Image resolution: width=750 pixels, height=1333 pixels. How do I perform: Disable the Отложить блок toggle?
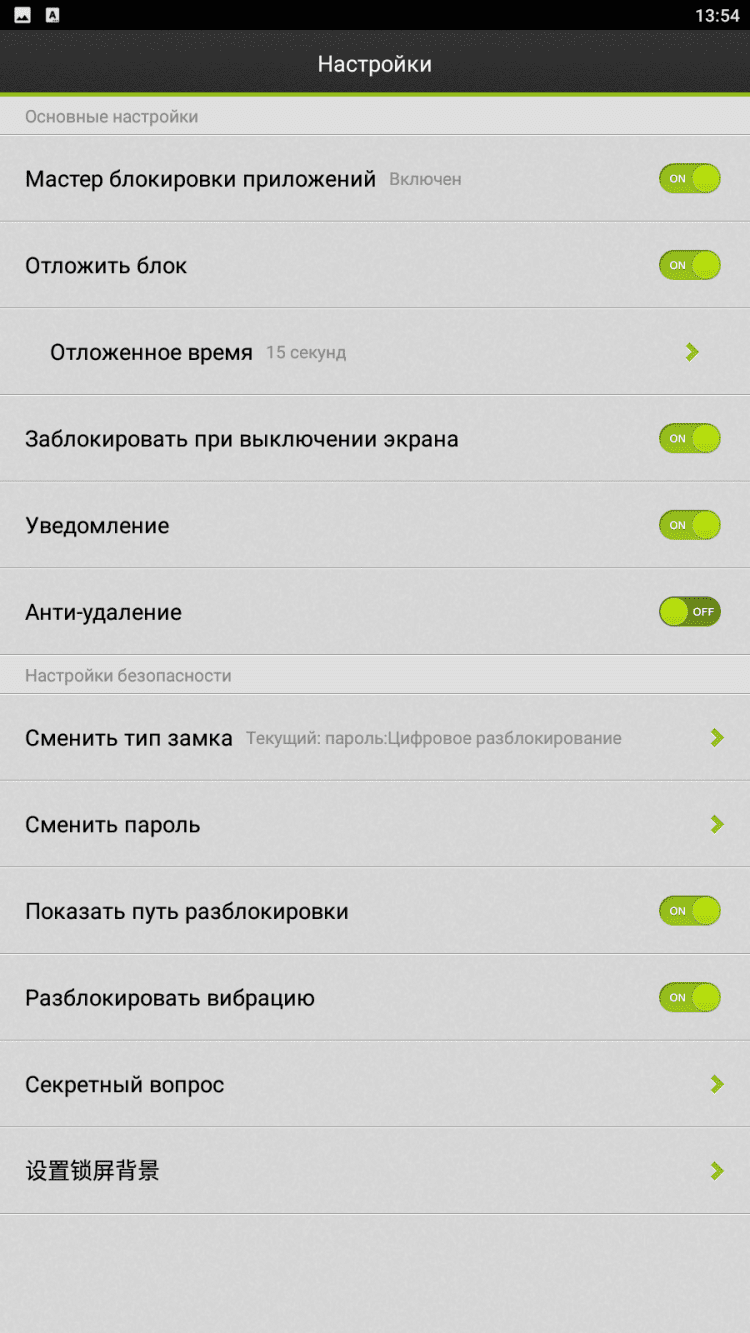point(689,265)
